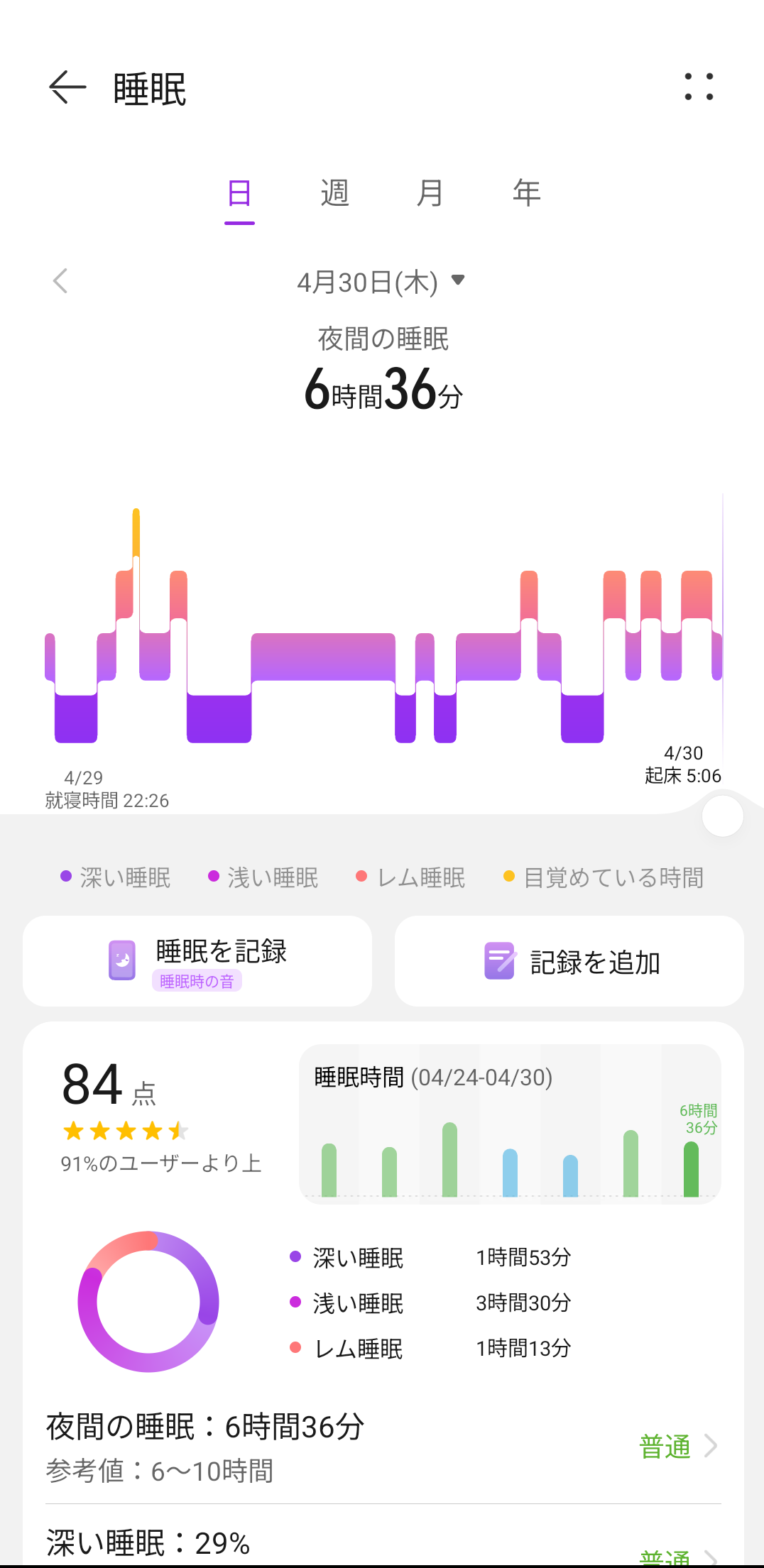
Task: Go to the previous day
Action: pyautogui.click(x=60, y=281)
